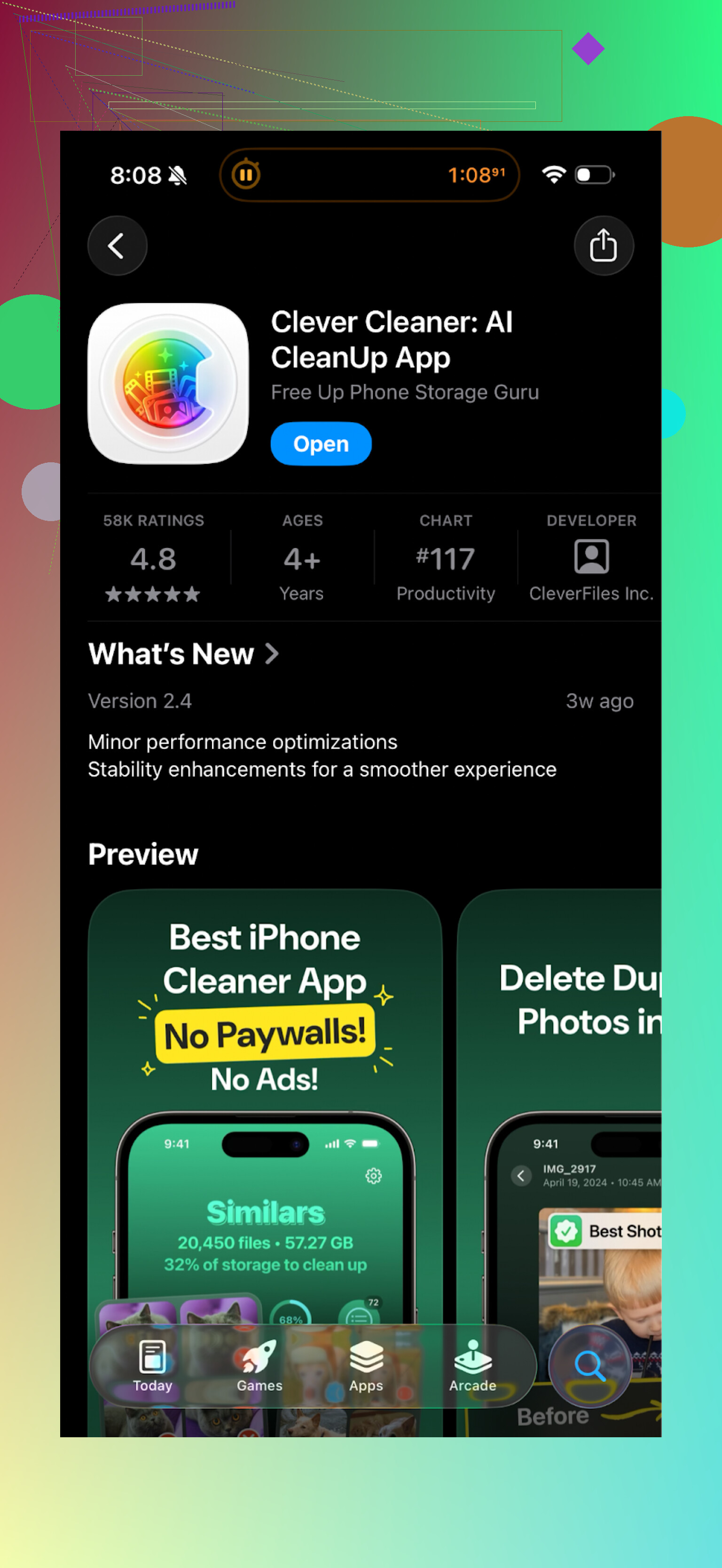The image size is (722, 1568).
Task: View the 58K ratings and reviews
Action: (x=153, y=558)
